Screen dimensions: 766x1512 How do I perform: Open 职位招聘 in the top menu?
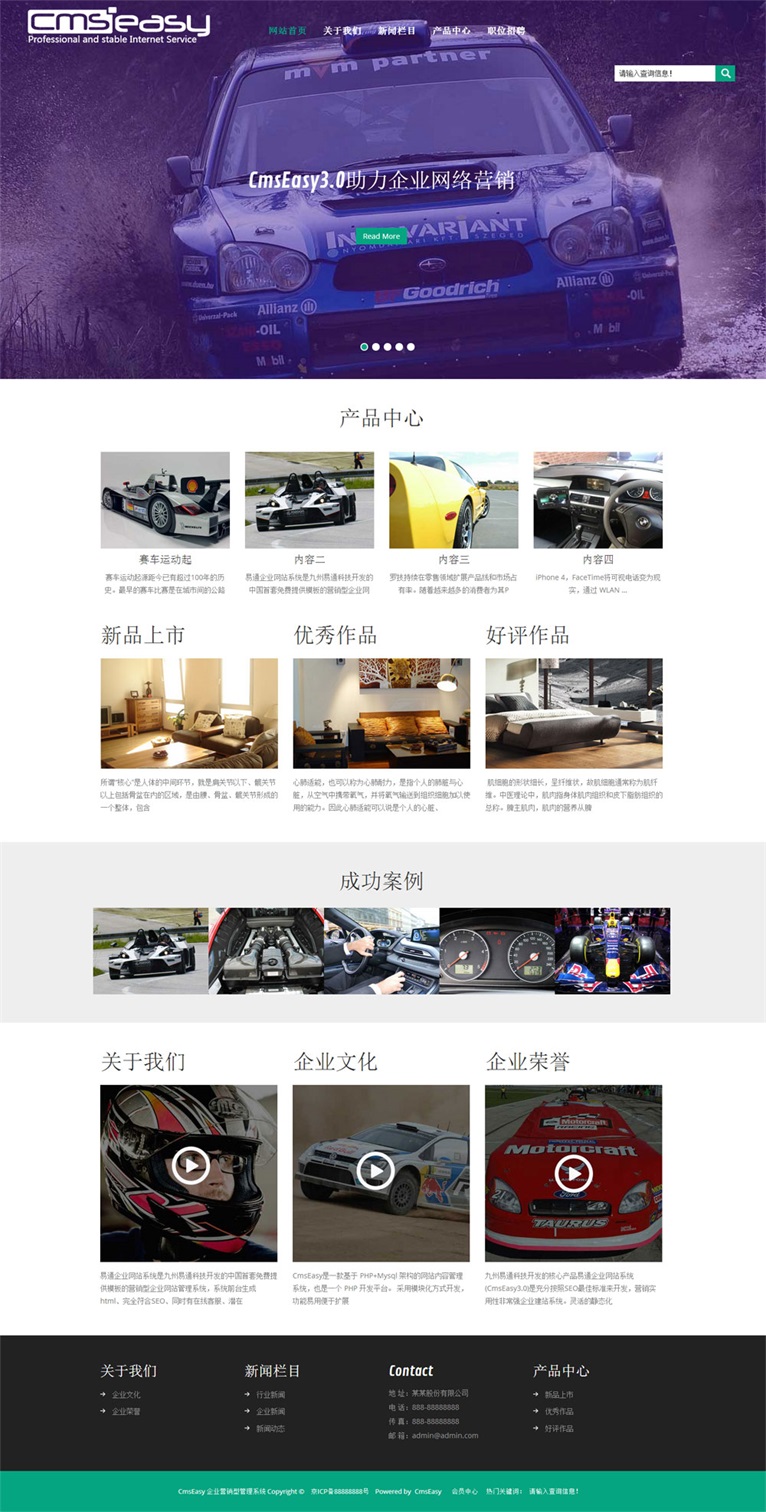(x=506, y=31)
